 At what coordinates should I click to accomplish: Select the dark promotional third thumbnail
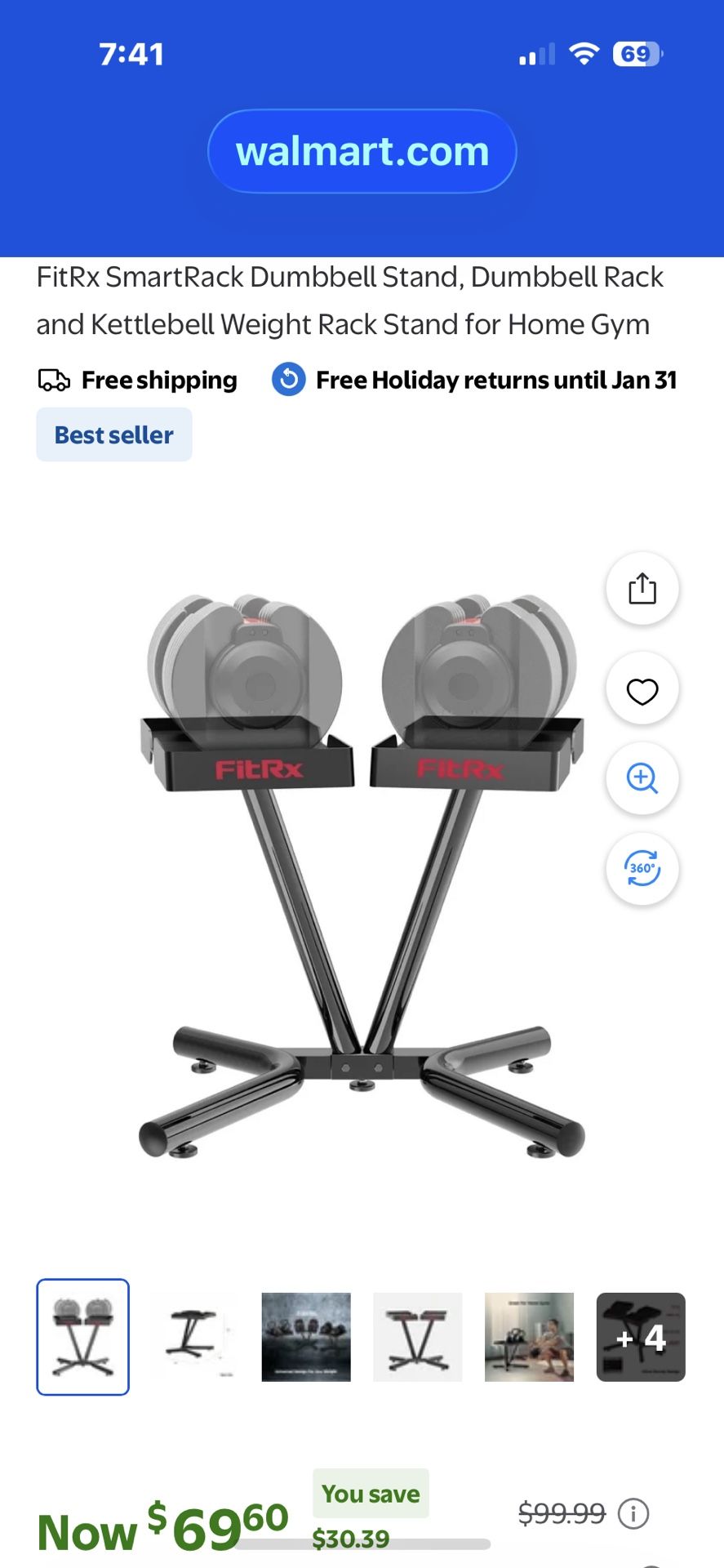pos(306,1337)
